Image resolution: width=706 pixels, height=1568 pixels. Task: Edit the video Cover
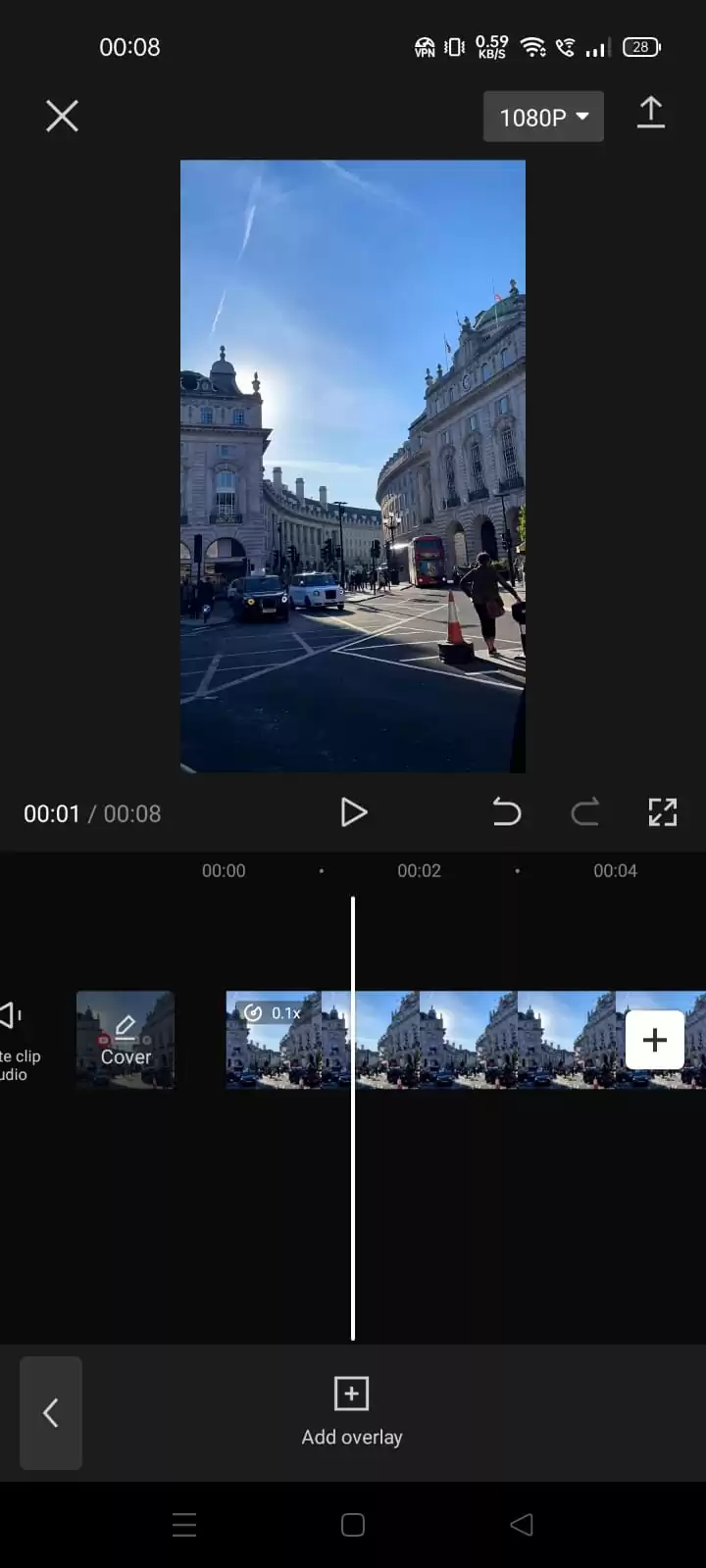click(x=126, y=1040)
